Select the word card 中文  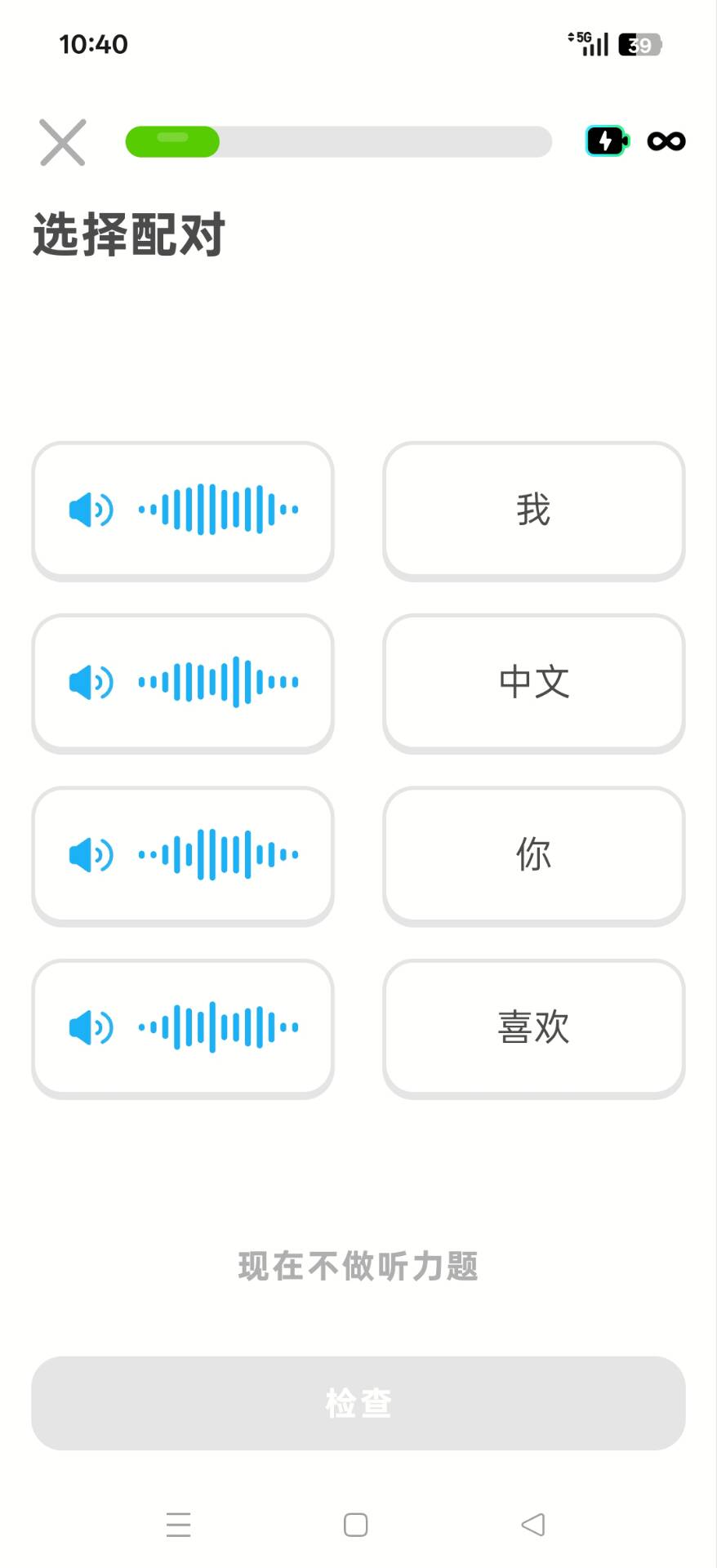(x=533, y=683)
